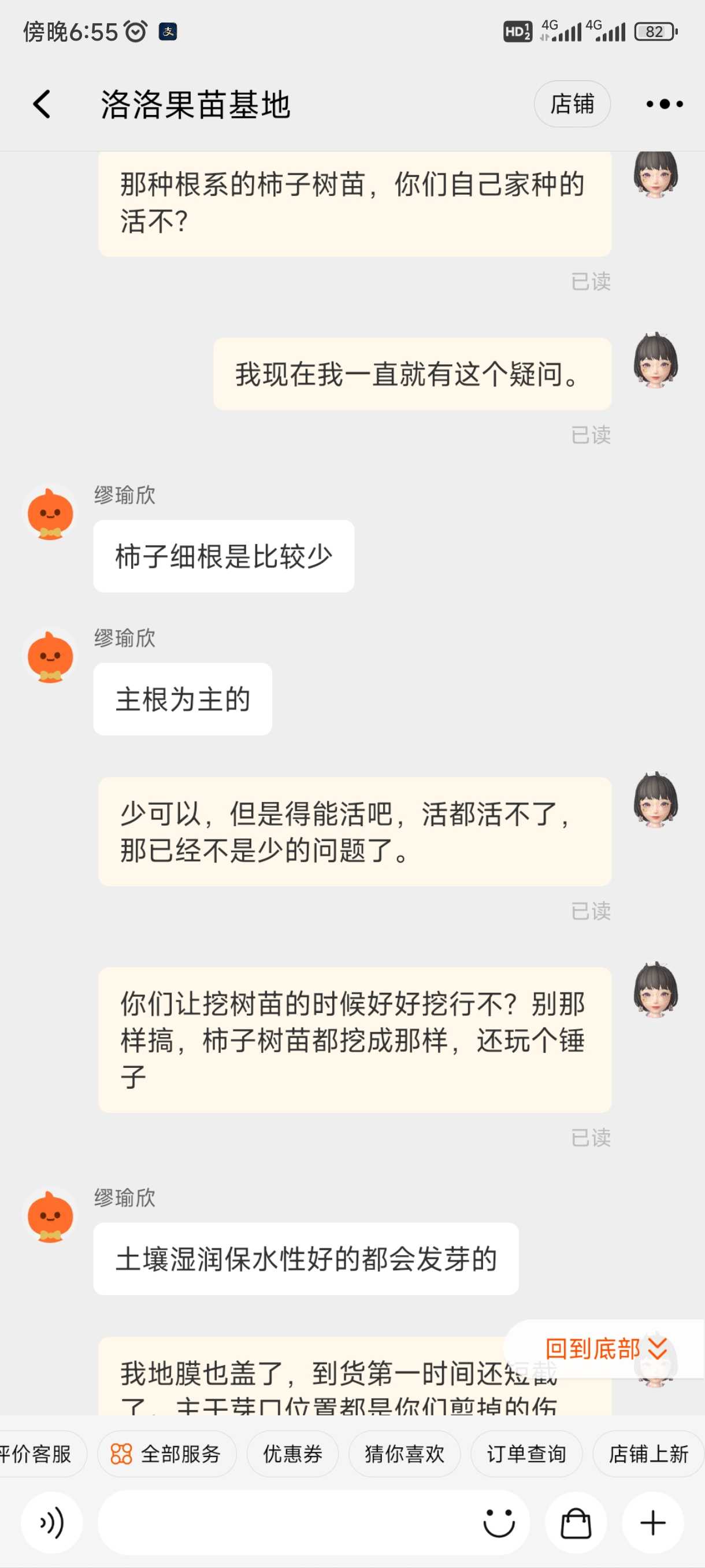The height and width of the screenshot is (1568, 705).
Task: Jump down with 回到底部
Action: (604, 1348)
